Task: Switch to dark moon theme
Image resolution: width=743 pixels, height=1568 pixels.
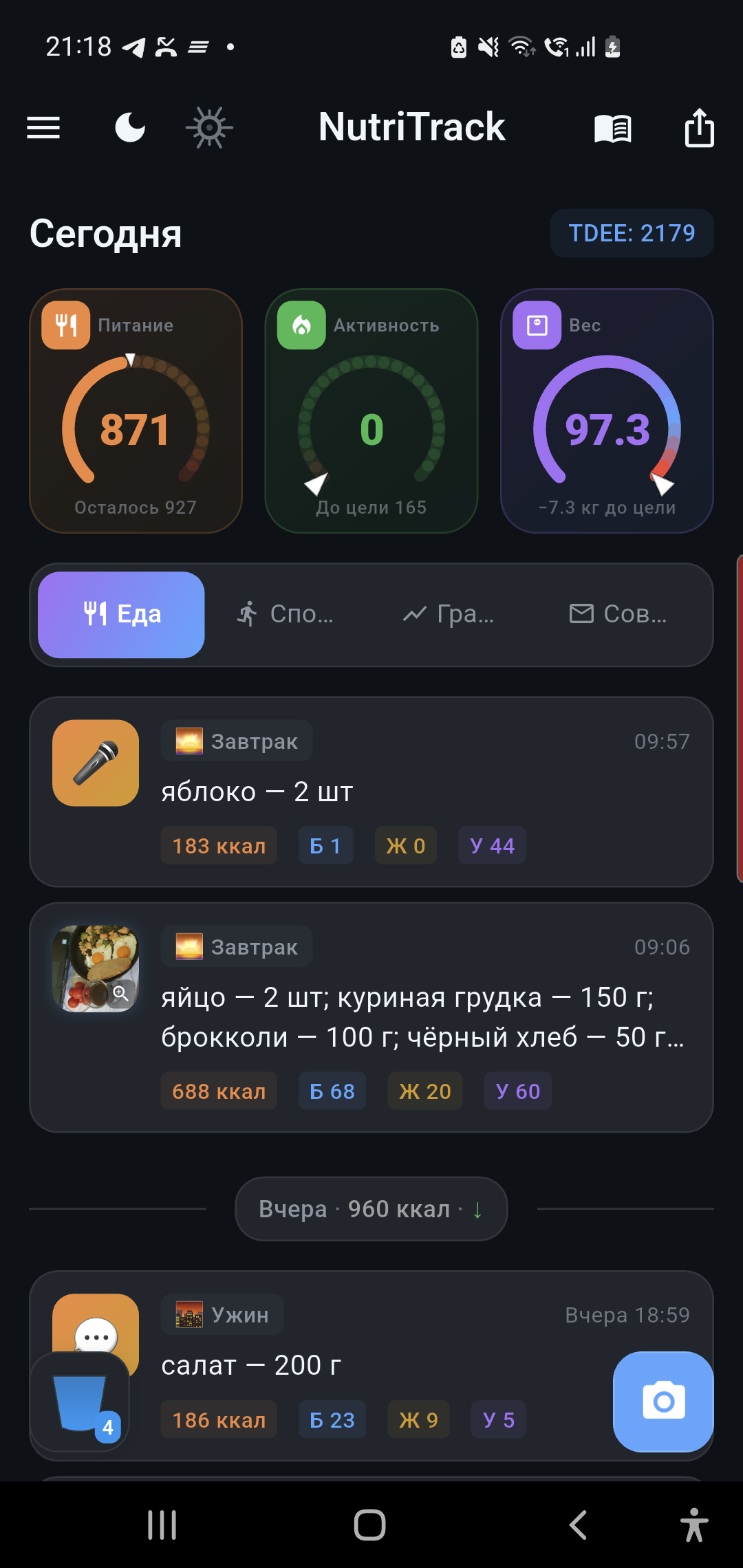Action: [130, 127]
